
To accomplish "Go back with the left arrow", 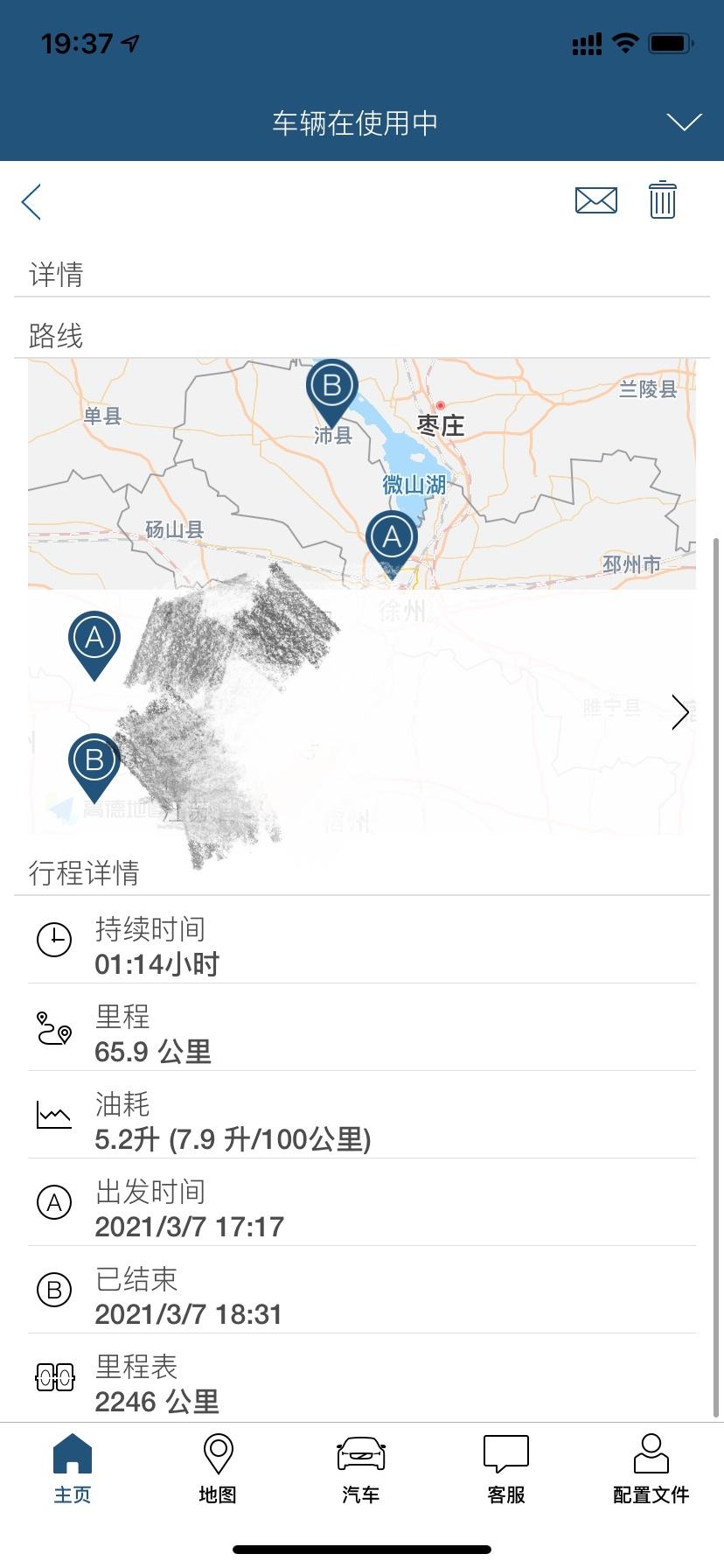I will [x=31, y=202].
